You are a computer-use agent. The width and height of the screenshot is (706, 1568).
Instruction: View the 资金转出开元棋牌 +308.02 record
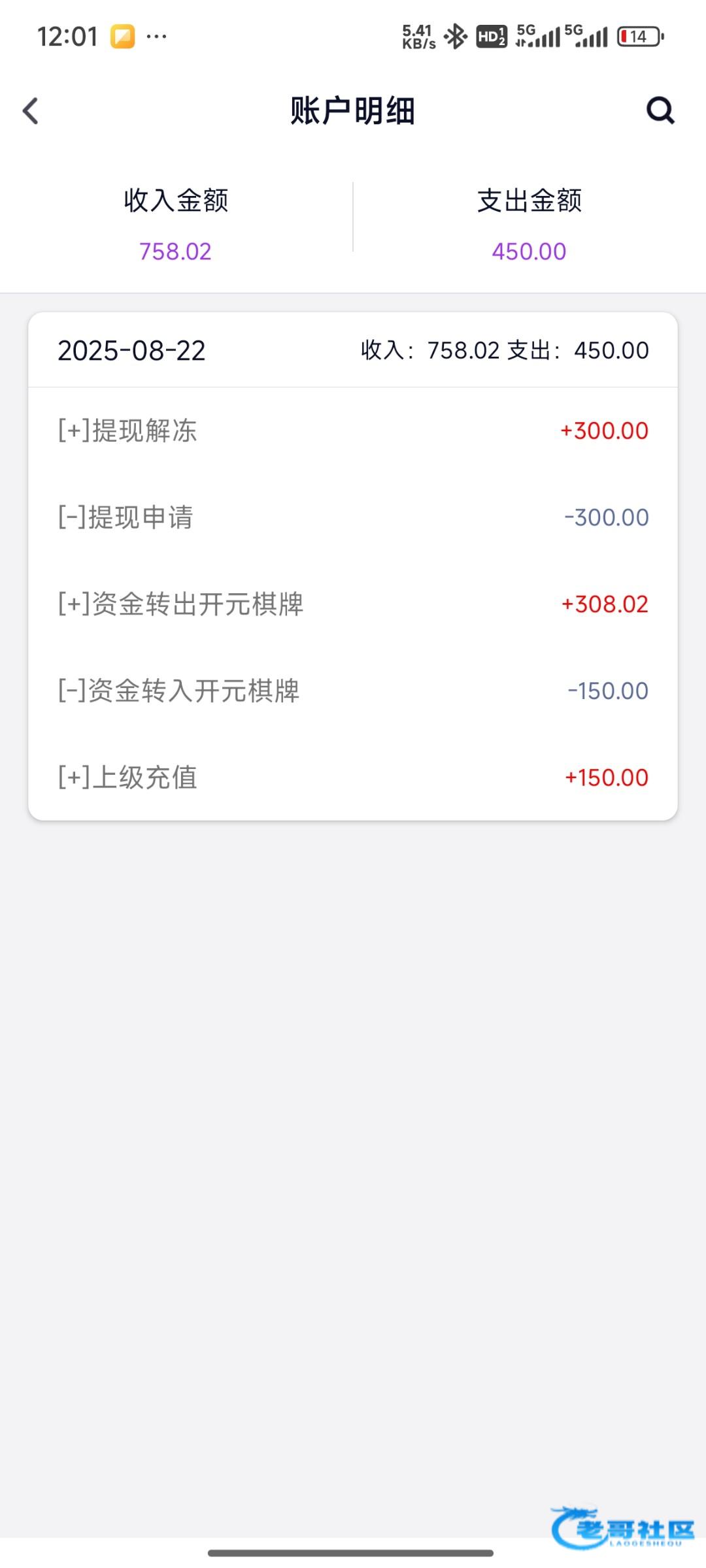[353, 604]
